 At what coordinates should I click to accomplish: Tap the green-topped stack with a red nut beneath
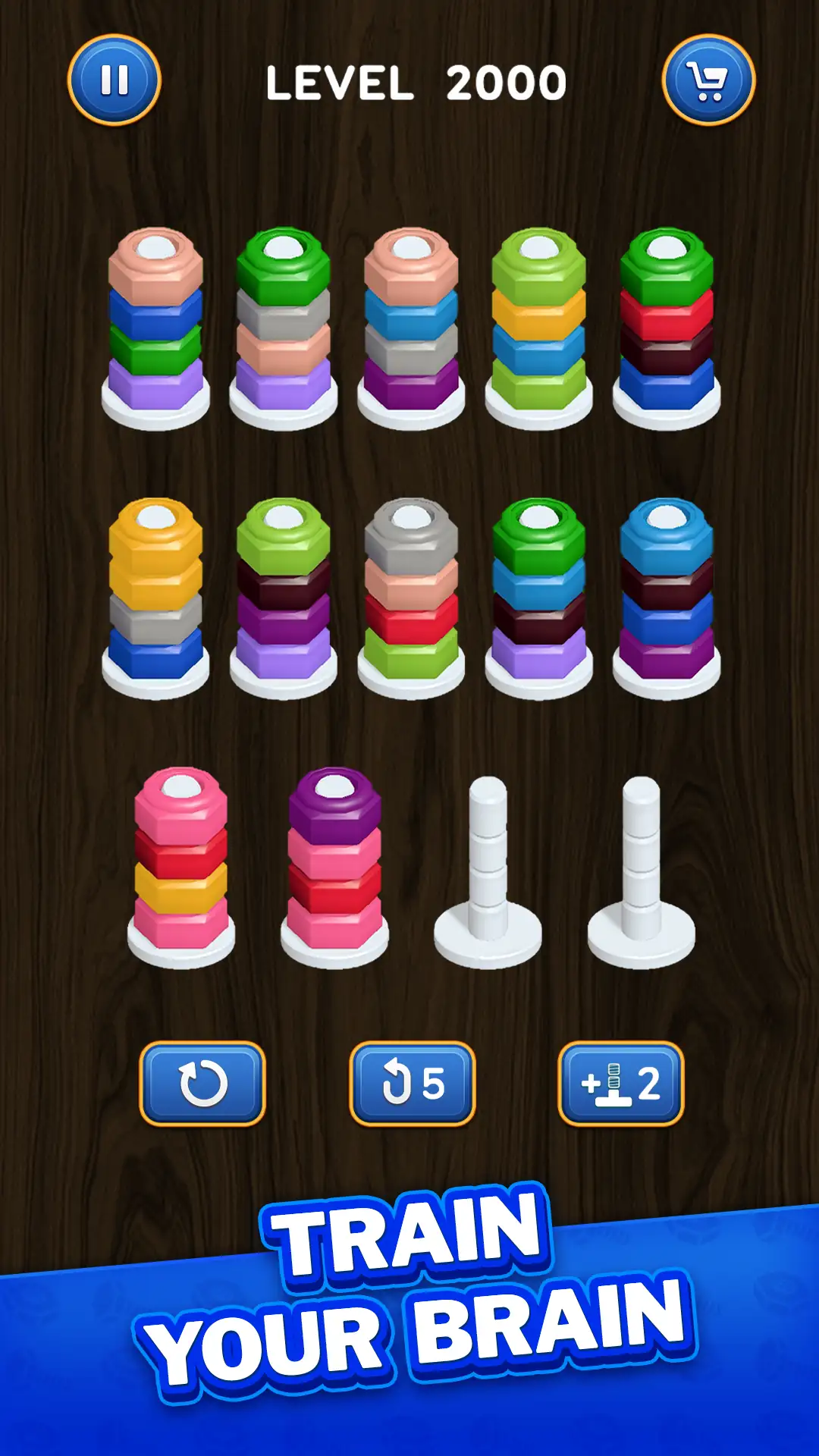tap(667, 328)
